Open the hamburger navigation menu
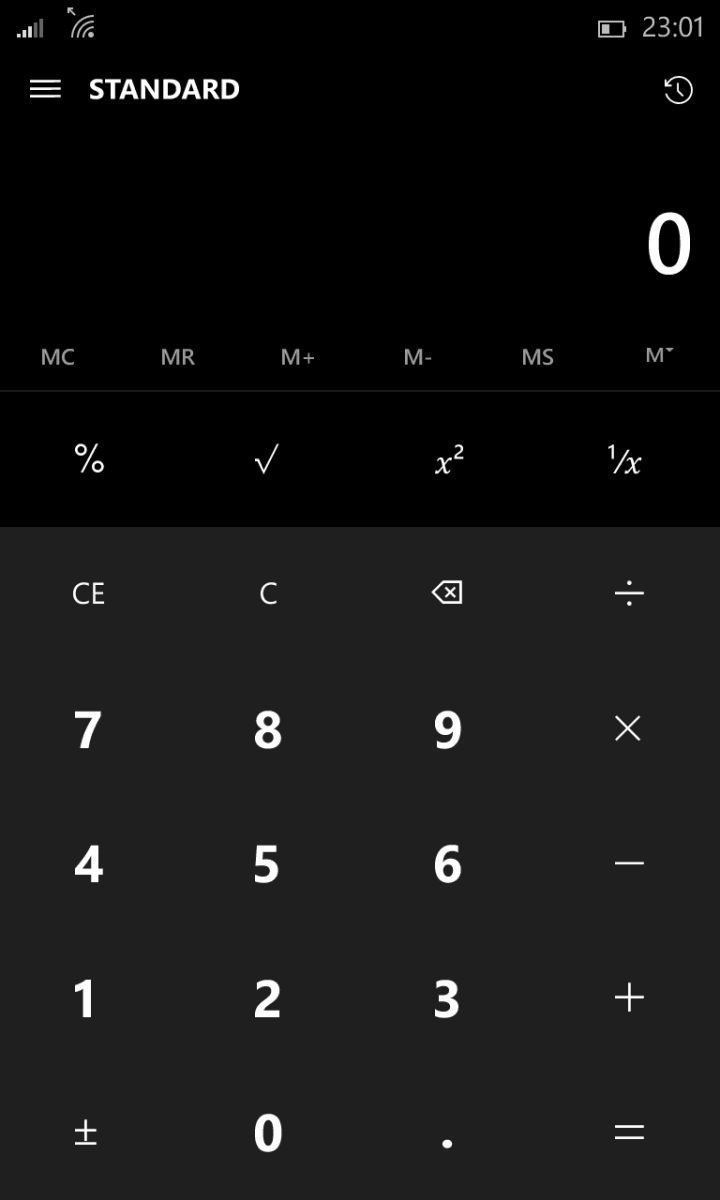The image size is (720, 1200). click(45, 89)
